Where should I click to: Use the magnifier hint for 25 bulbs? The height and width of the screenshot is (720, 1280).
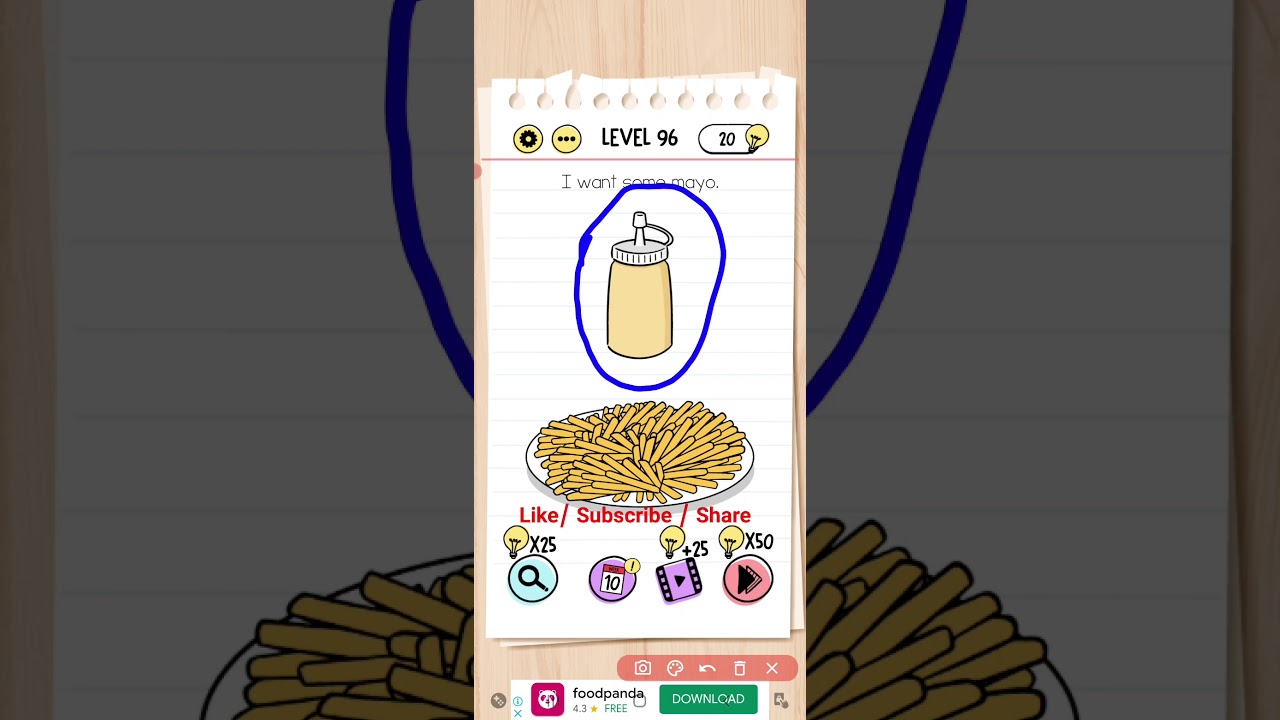click(x=532, y=579)
